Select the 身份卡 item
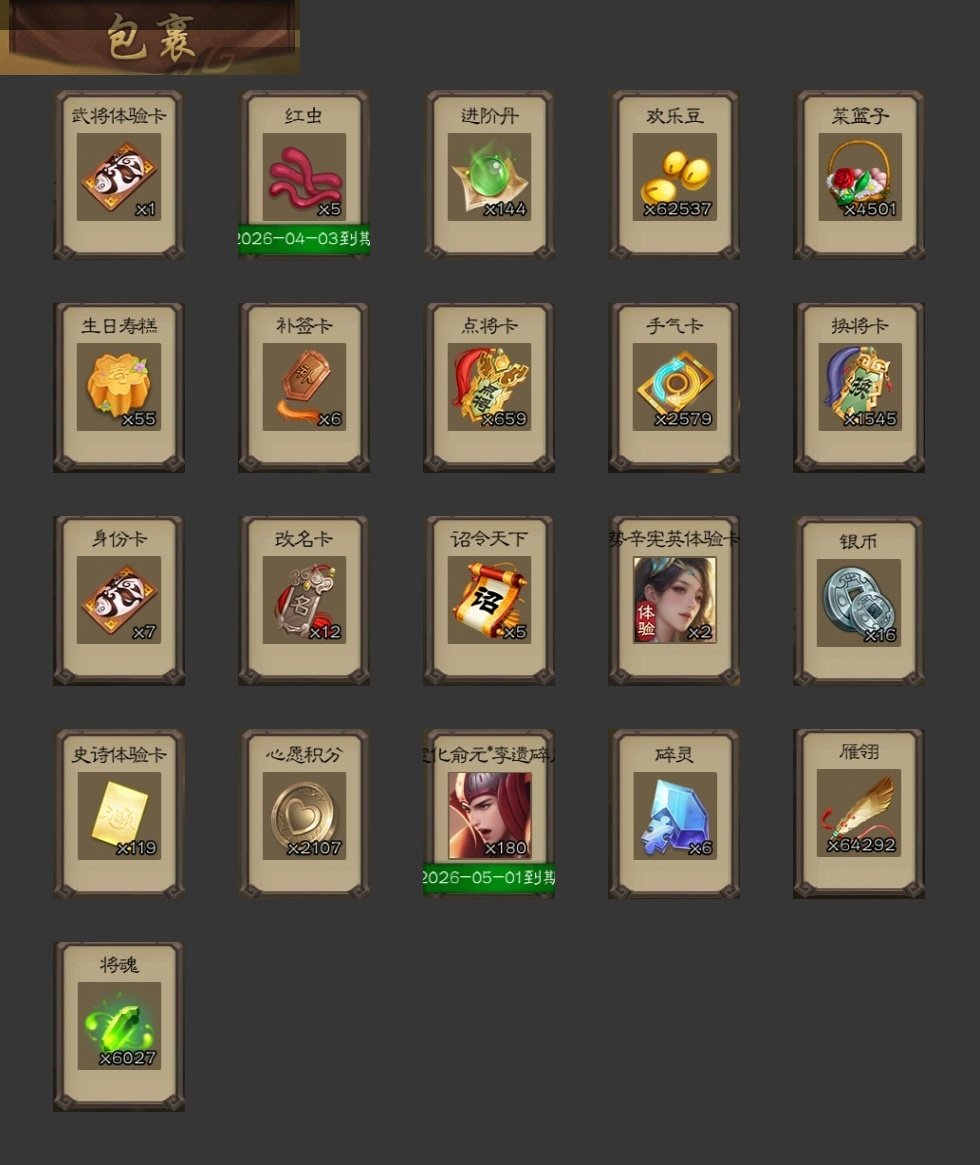 coord(119,600)
